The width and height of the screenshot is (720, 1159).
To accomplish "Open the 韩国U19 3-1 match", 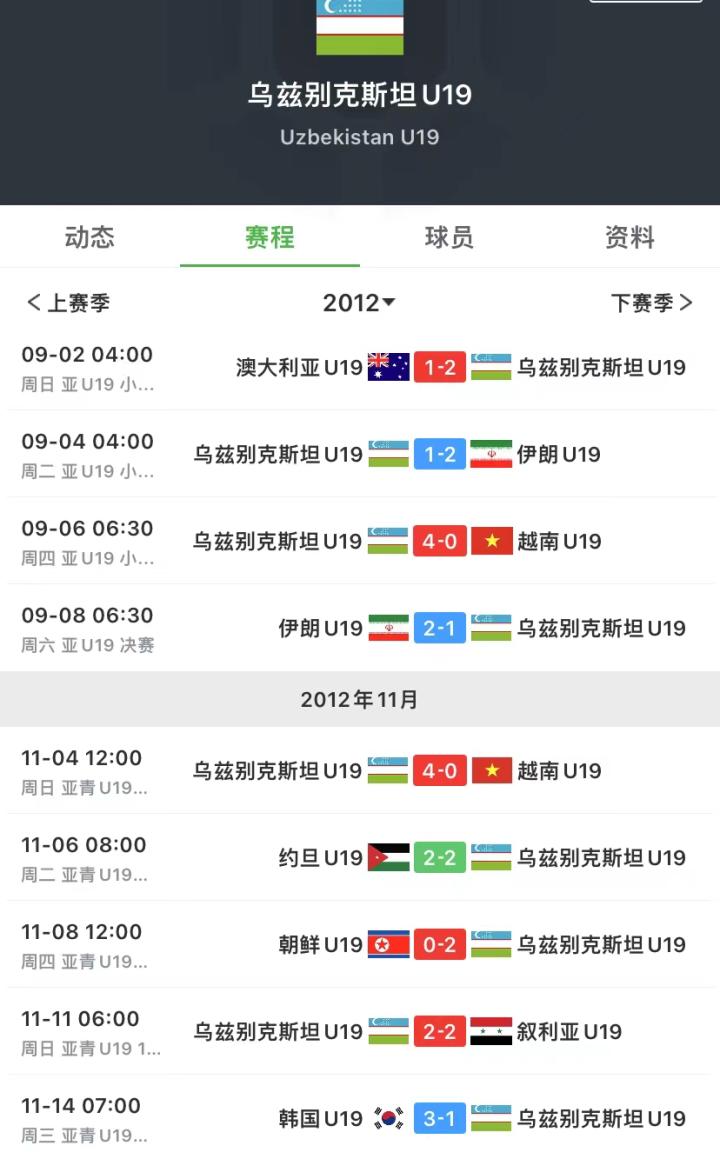I will point(440,1119).
